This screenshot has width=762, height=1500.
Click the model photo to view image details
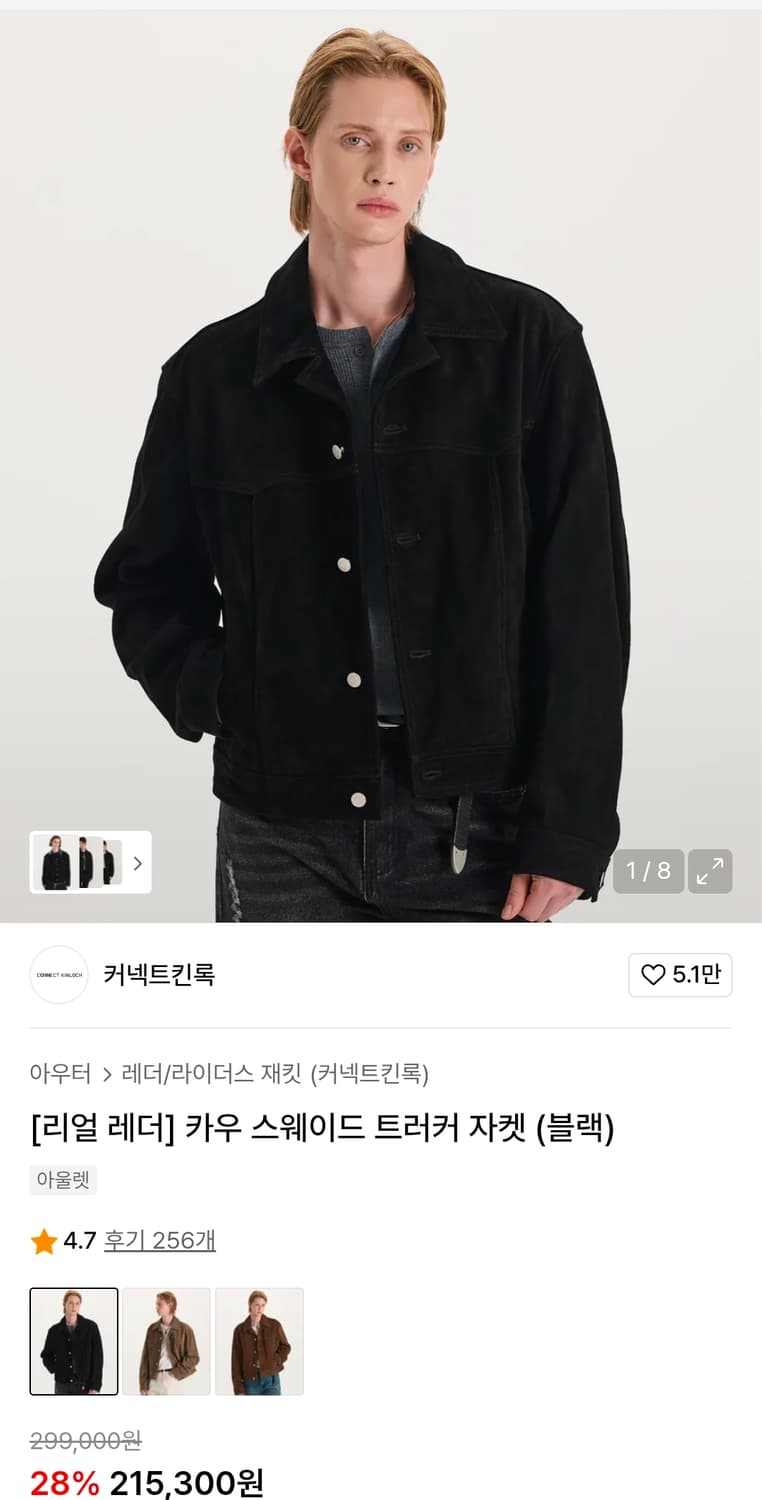[380, 450]
